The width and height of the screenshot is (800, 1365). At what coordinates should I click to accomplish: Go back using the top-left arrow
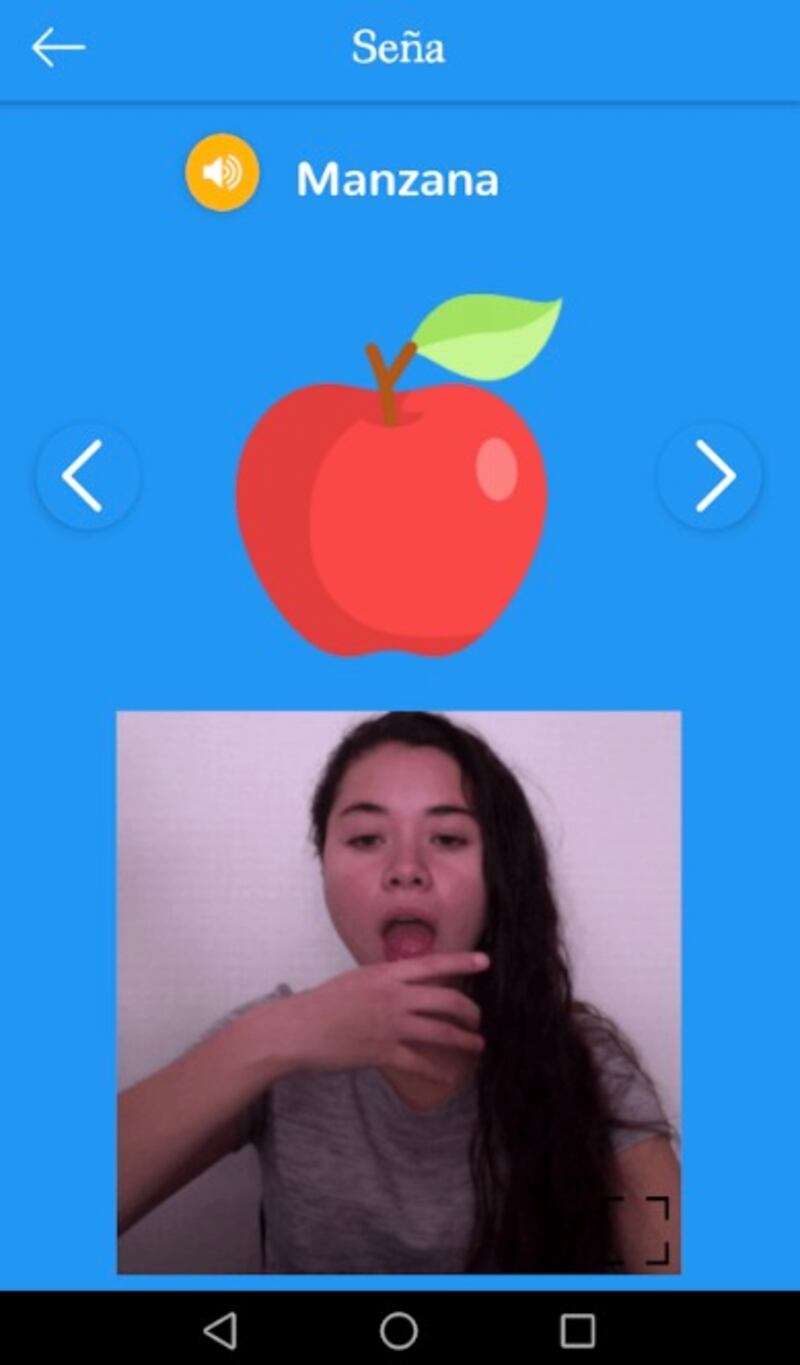pos(58,47)
